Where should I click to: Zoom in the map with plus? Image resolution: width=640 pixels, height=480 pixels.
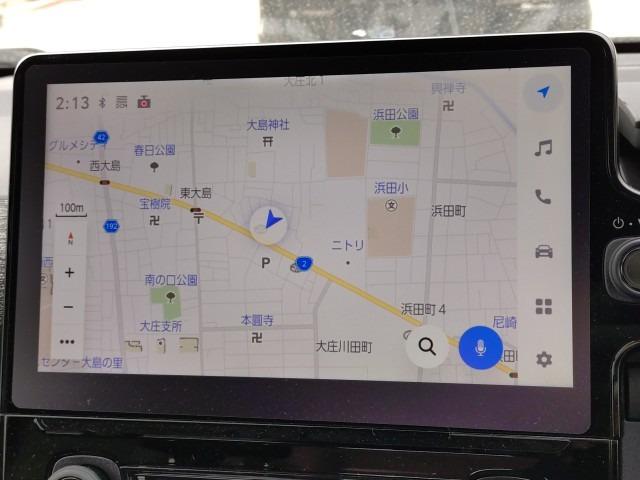tap(69, 272)
